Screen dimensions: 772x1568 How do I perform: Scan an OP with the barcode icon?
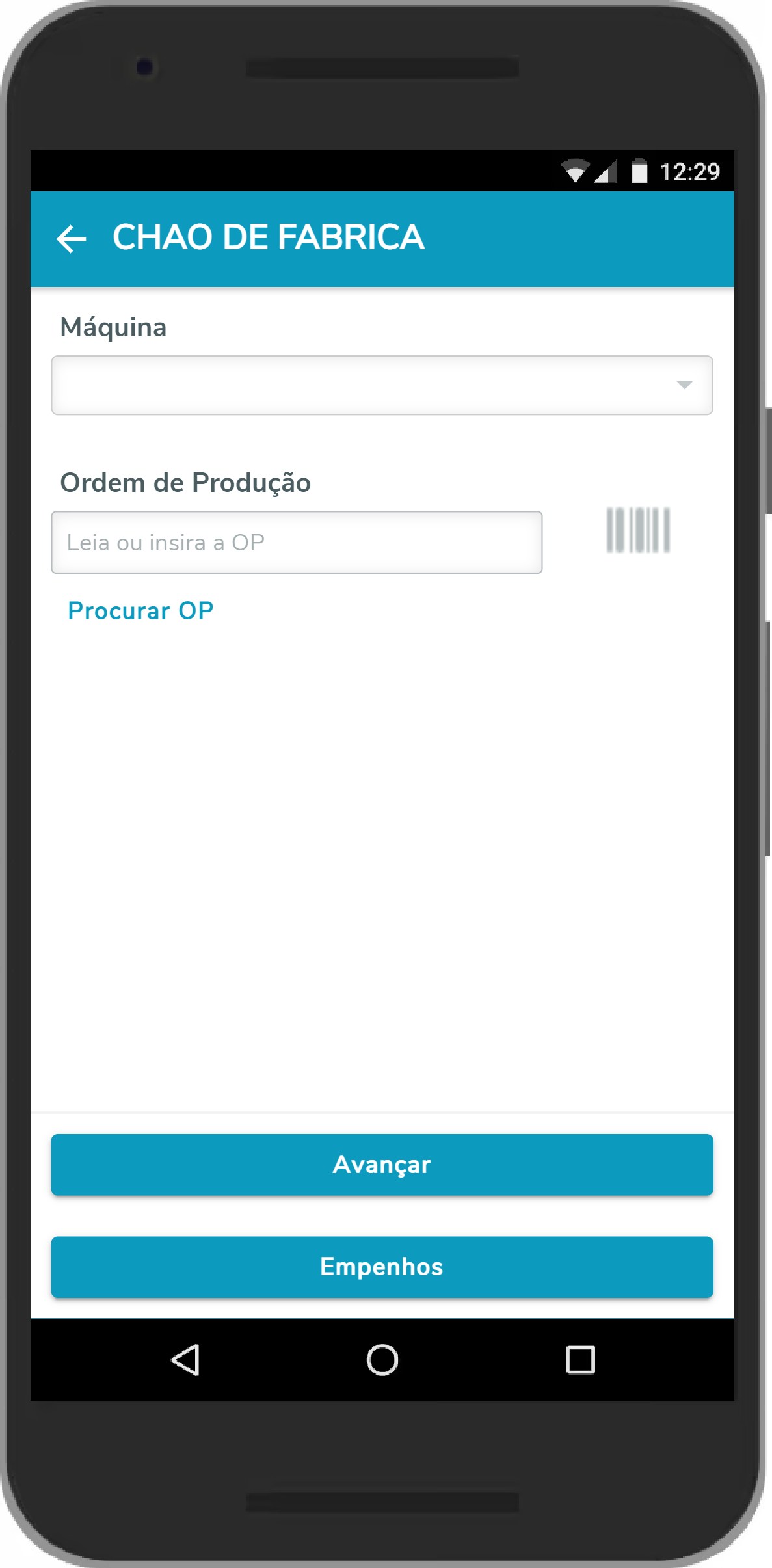pos(638,530)
